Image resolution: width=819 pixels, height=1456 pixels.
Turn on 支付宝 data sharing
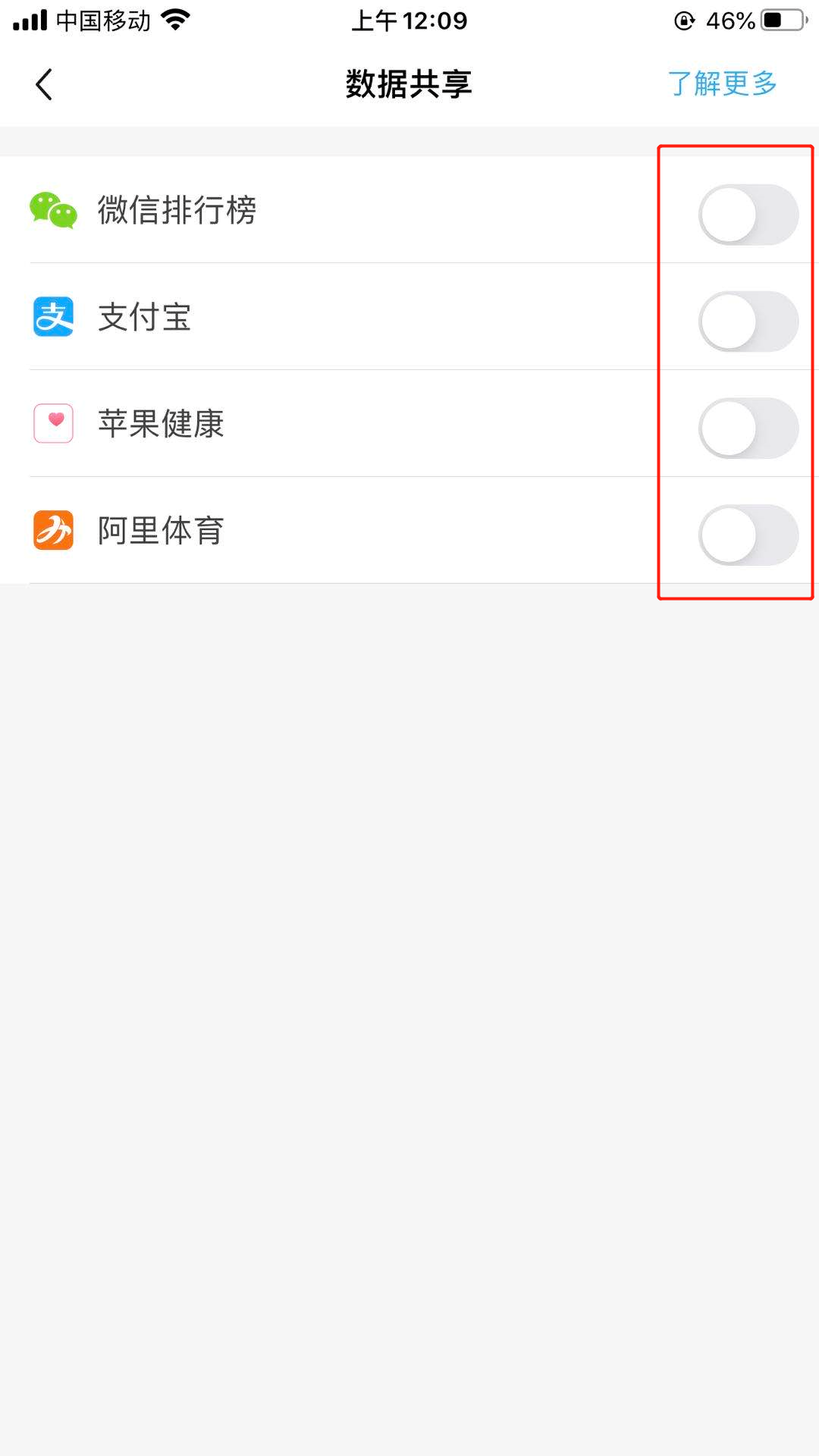click(x=748, y=322)
